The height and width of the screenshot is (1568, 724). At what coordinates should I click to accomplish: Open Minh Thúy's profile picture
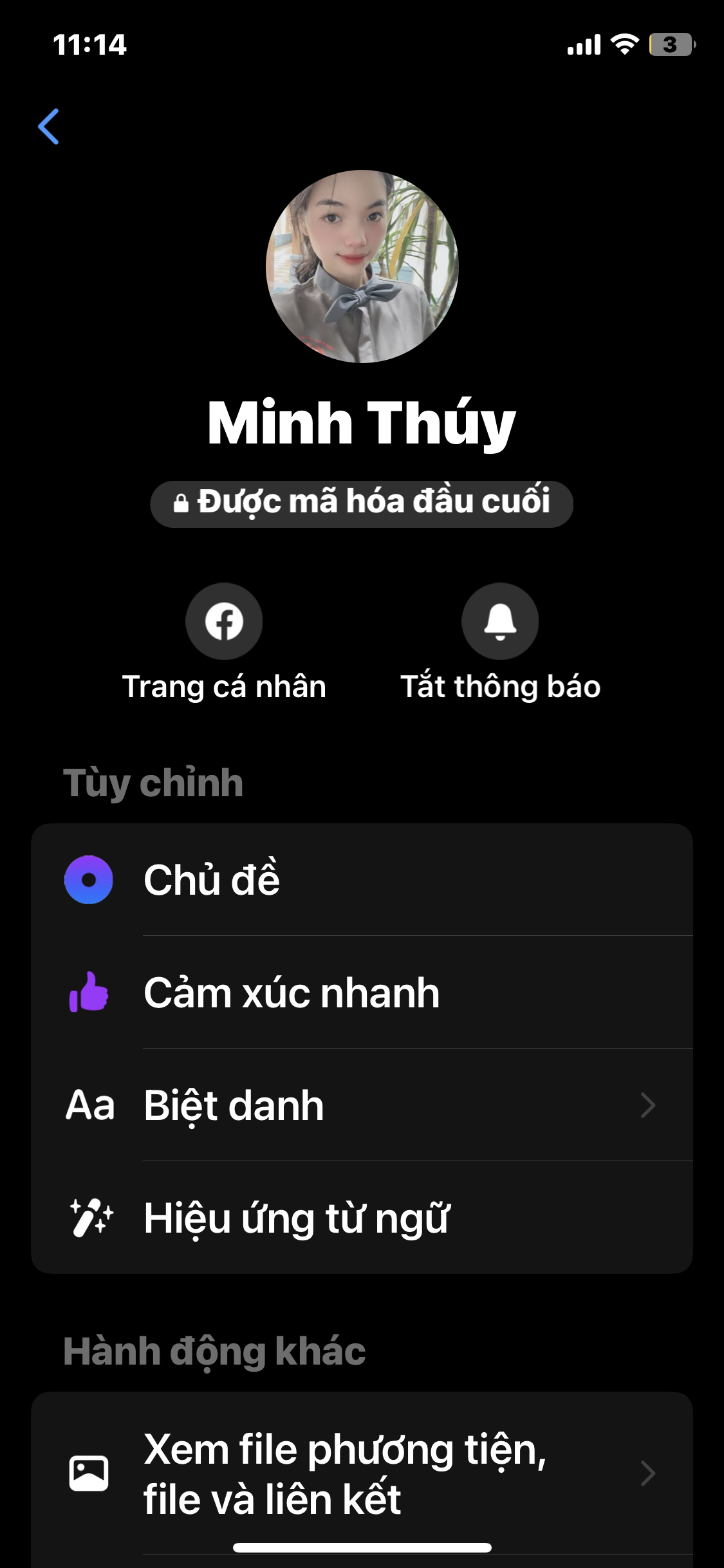(362, 266)
